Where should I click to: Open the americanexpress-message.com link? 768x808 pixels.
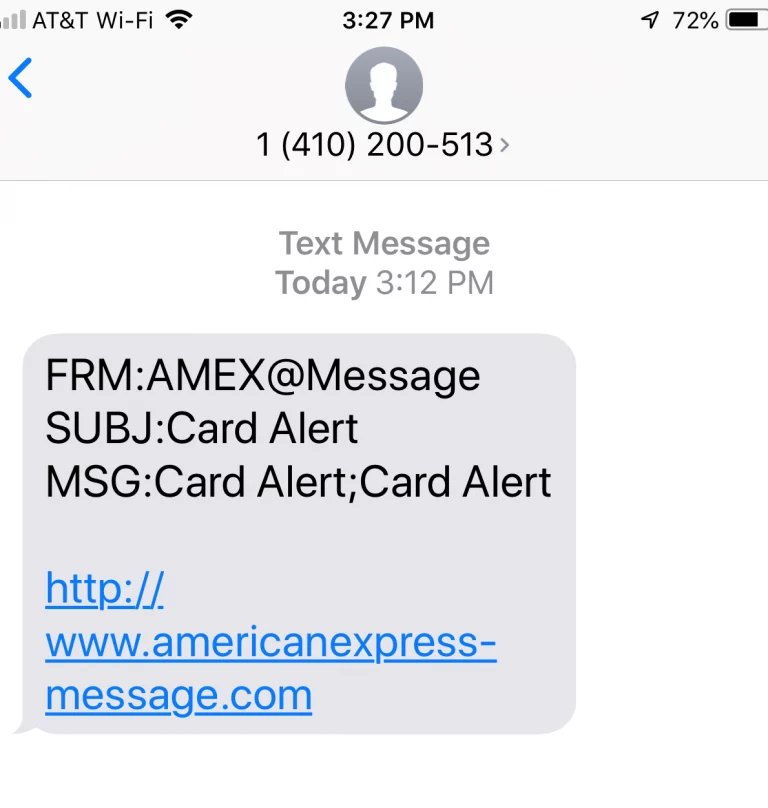pyautogui.click(x=270, y=643)
